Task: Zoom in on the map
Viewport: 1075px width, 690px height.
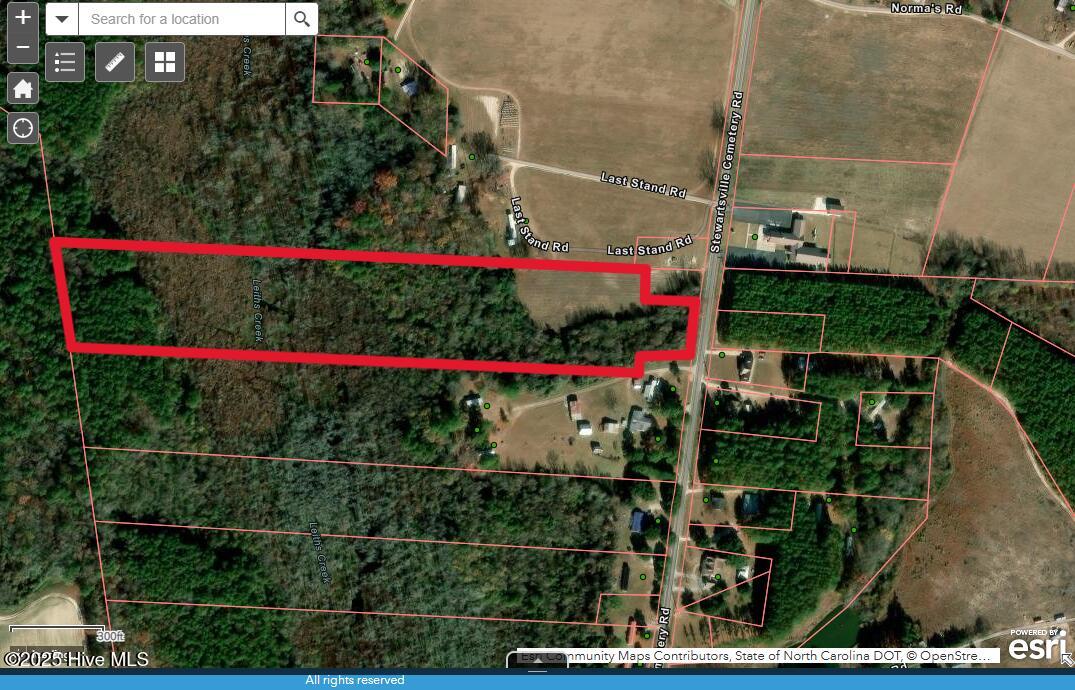Action: pyautogui.click(x=23, y=18)
